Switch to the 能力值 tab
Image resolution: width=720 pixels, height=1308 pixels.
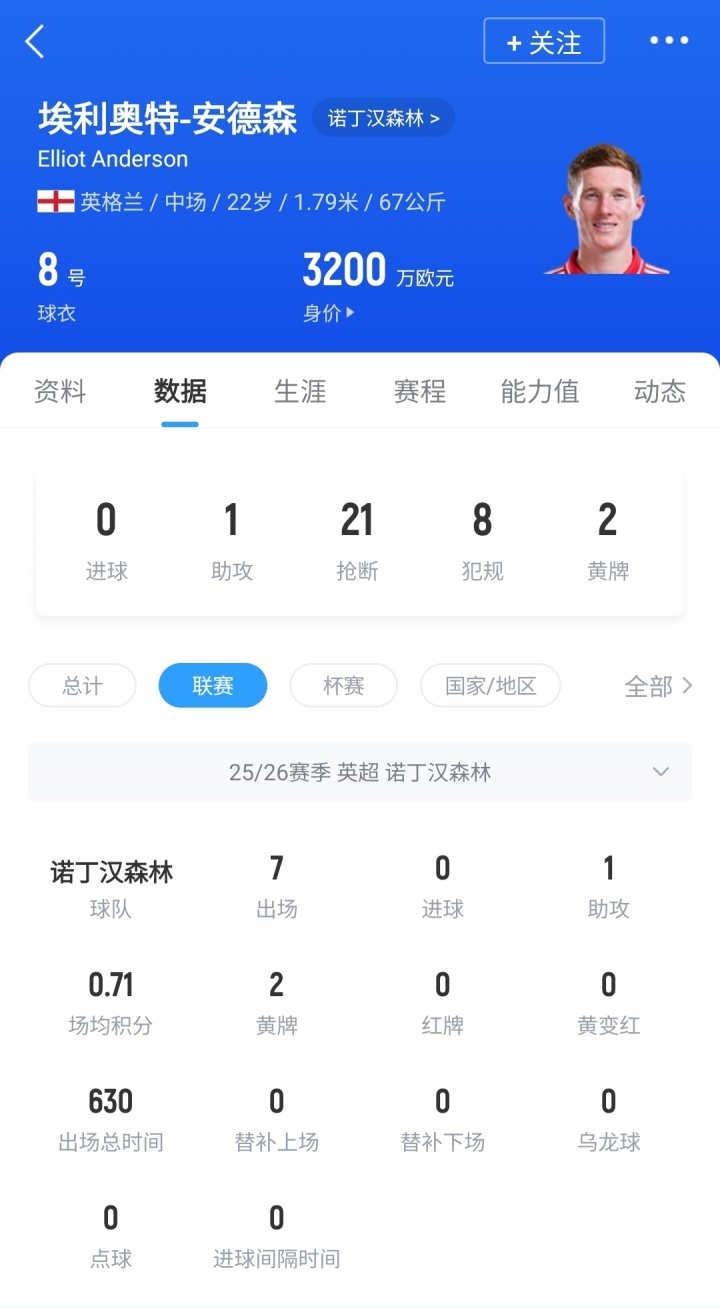tap(540, 391)
